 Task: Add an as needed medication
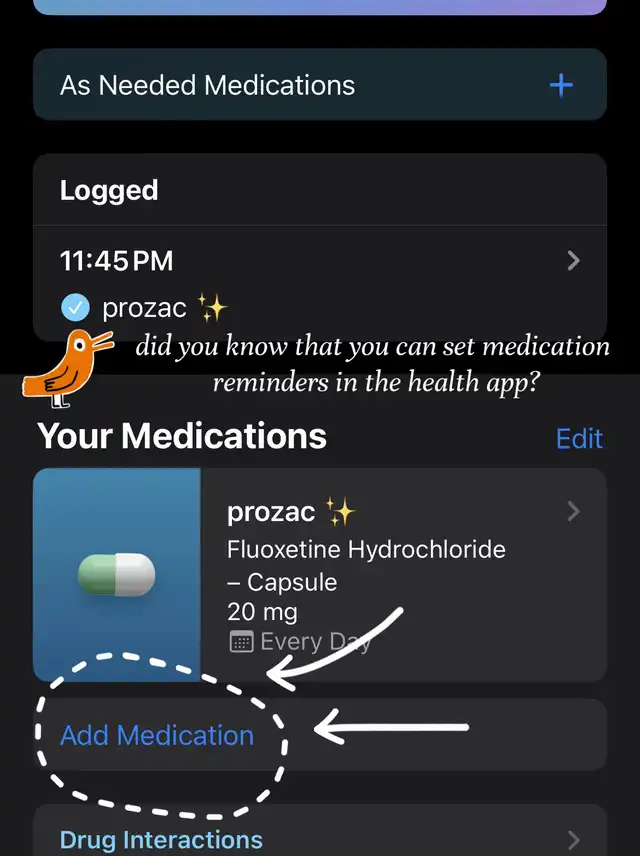[561, 86]
